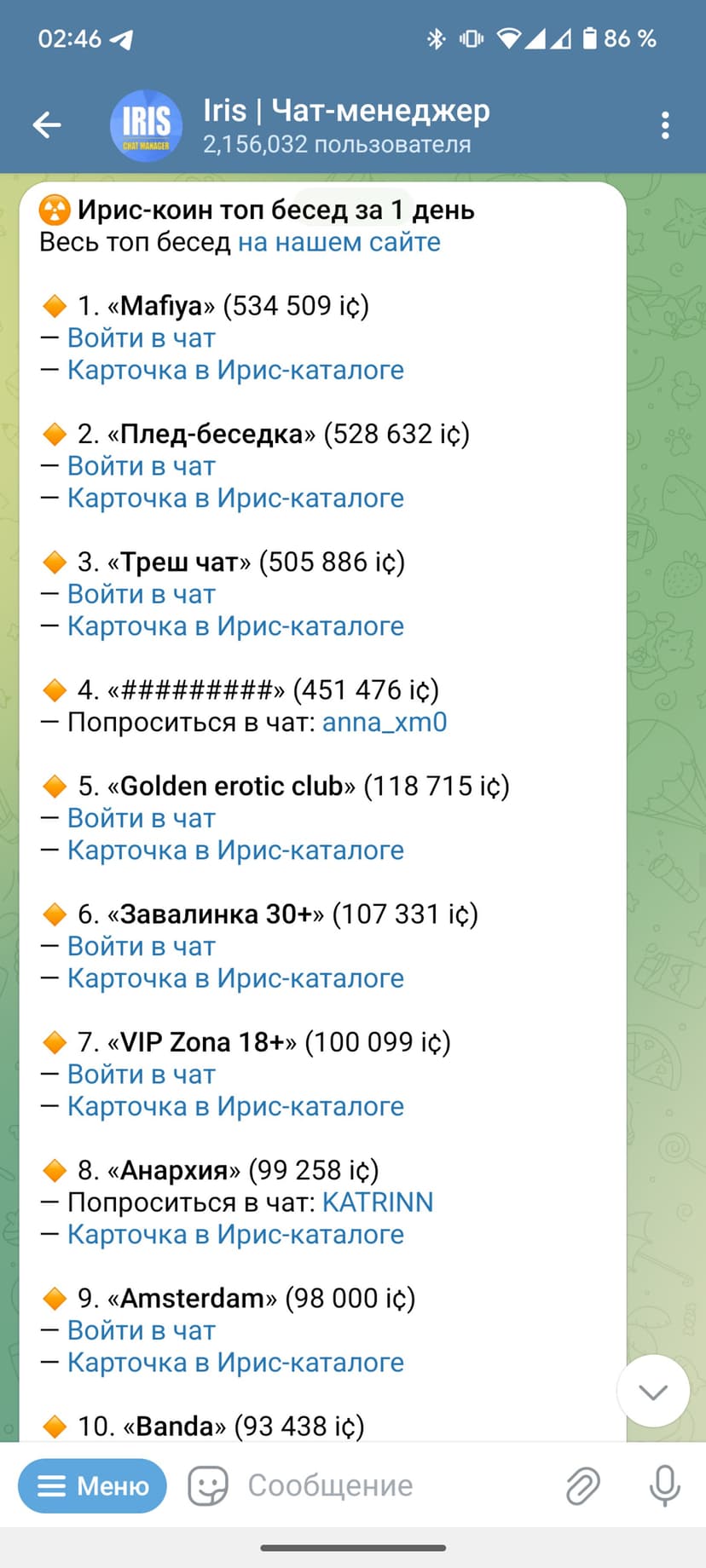Open Iris chat-manager profile header
The height and width of the screenshot is (1568, 706).
[345, 126]
